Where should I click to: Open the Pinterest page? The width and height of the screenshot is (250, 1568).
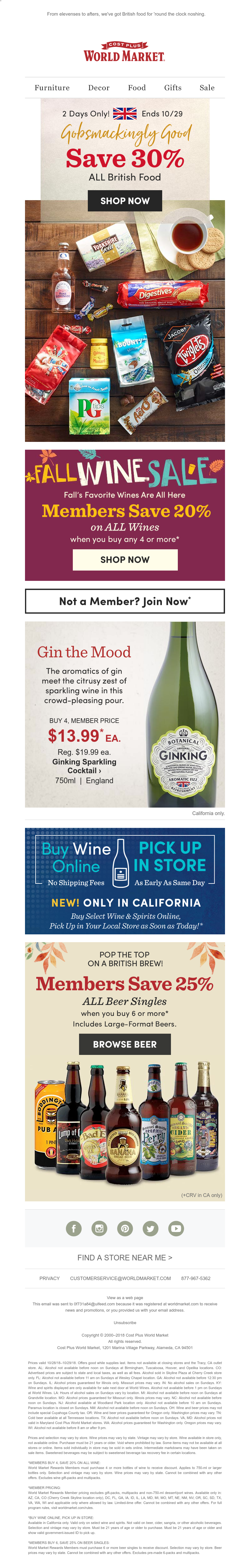pos(125,1228)
